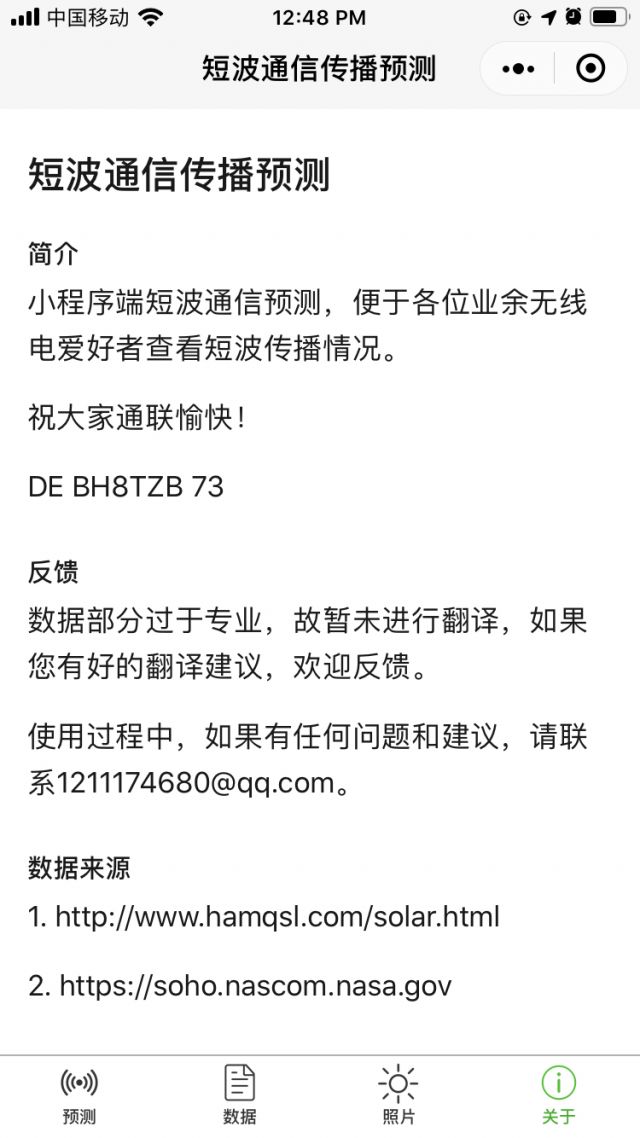Select the 关于 tab

(559, 1095)
